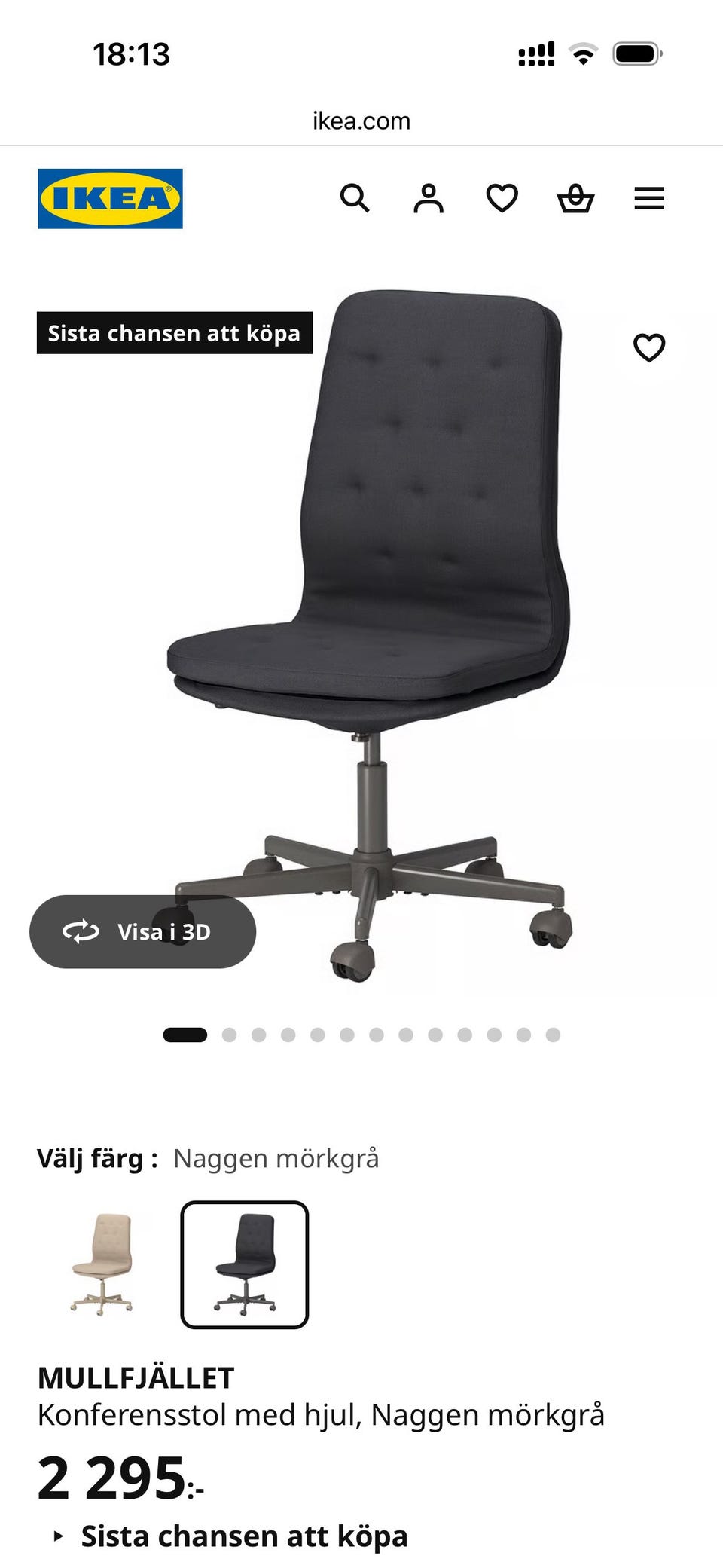Select the dark grey chair color option

245,1264
